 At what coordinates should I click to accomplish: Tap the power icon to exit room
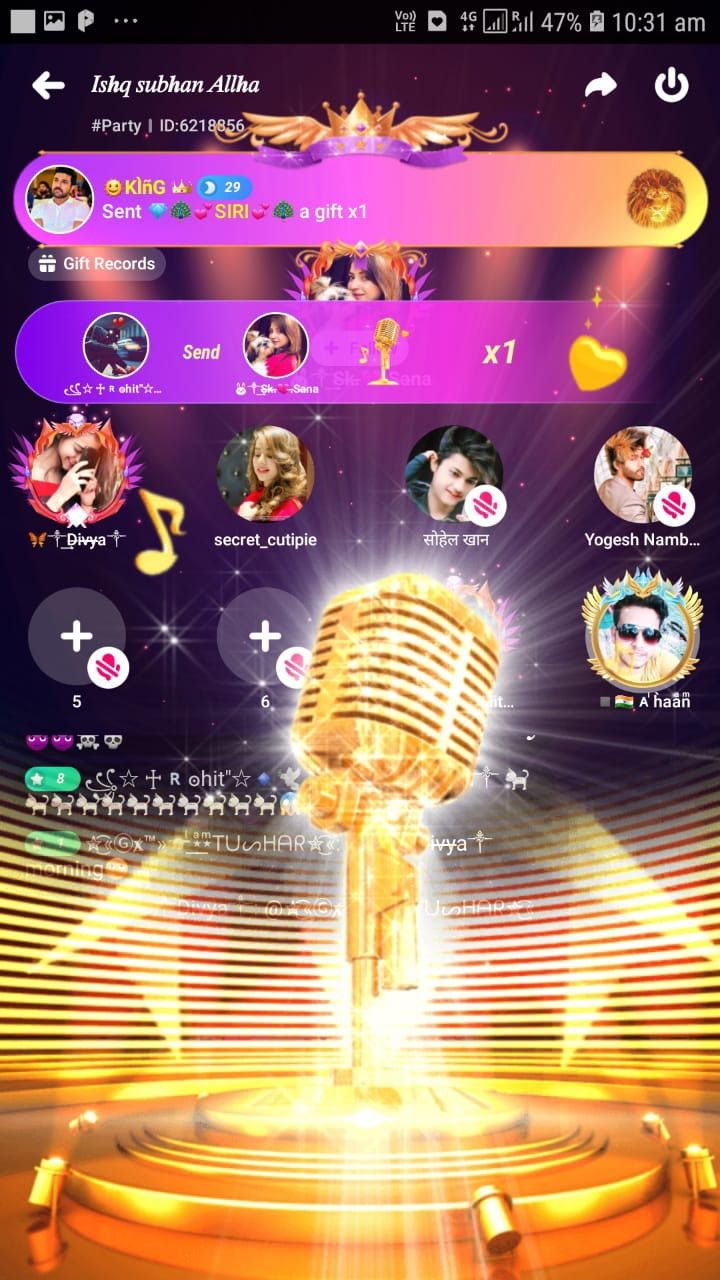pos(672,86)
